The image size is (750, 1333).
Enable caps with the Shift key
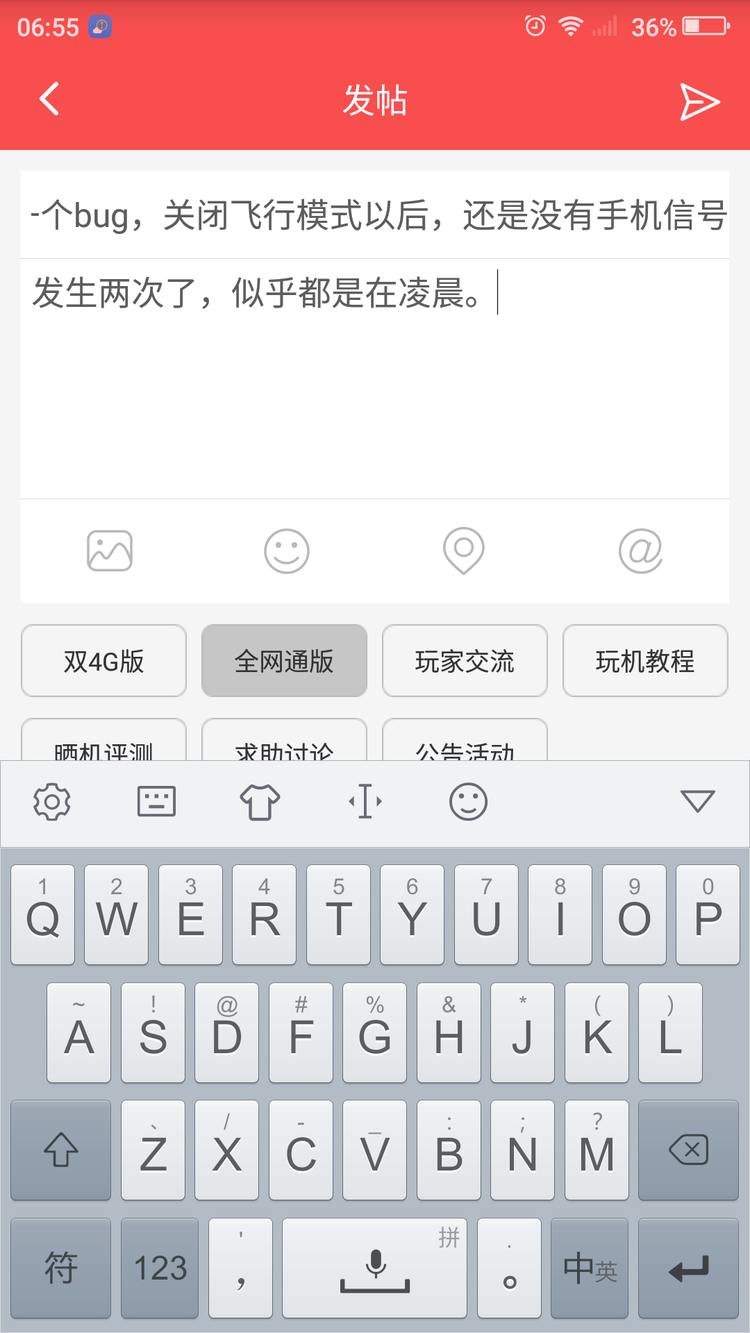pyautogui.click(x=60, y=1150)
